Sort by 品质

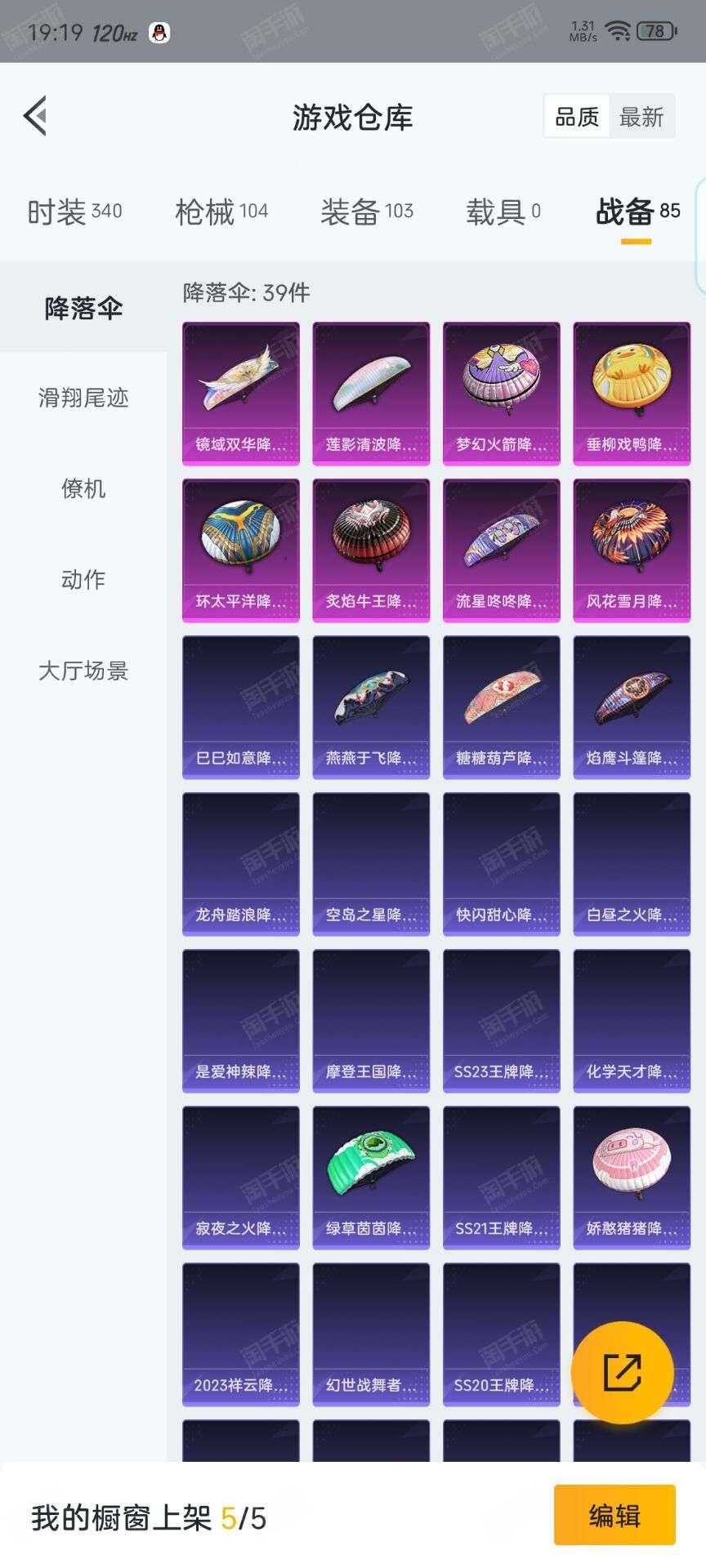[577, 117]
